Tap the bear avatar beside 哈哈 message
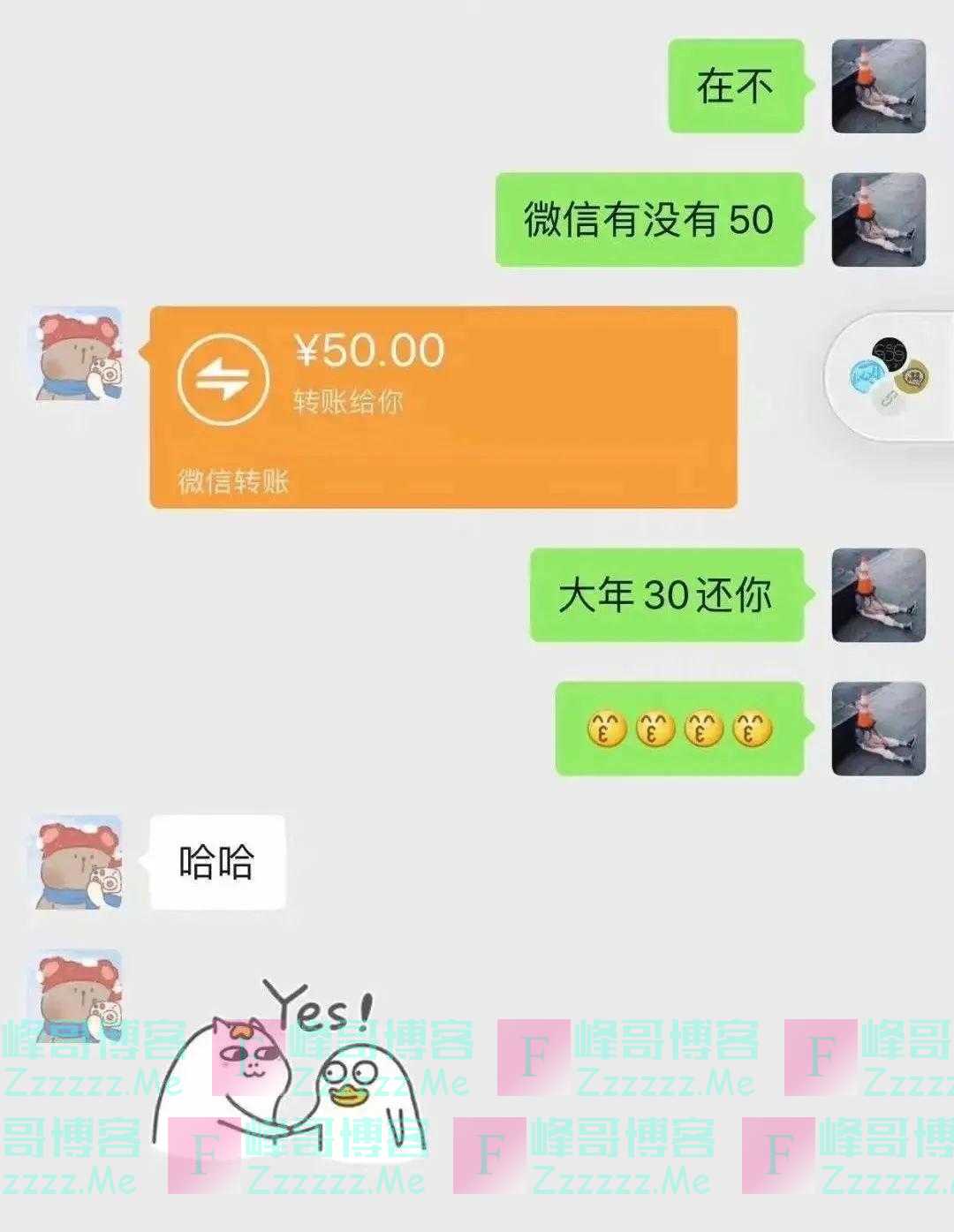 [78, 862]
